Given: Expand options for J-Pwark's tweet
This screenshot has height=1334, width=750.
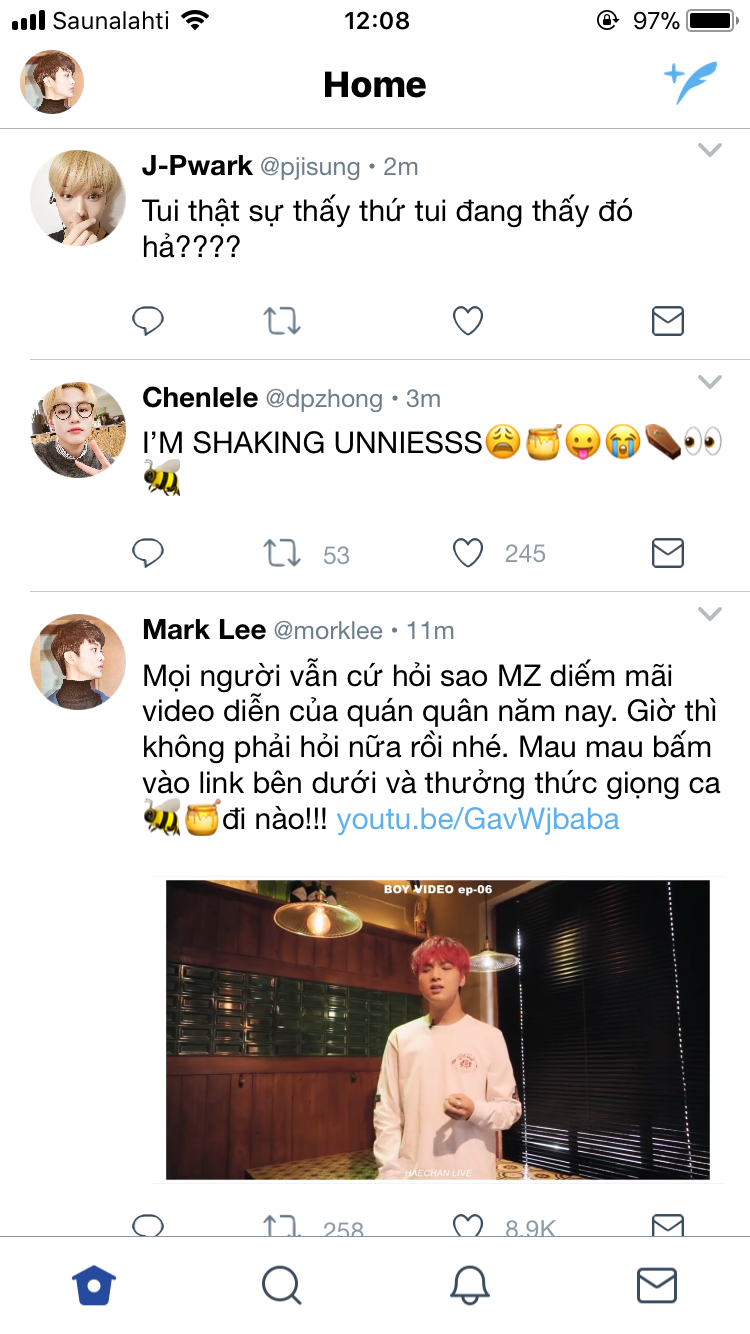Looking at the screenshot, I should click(710, 150).
